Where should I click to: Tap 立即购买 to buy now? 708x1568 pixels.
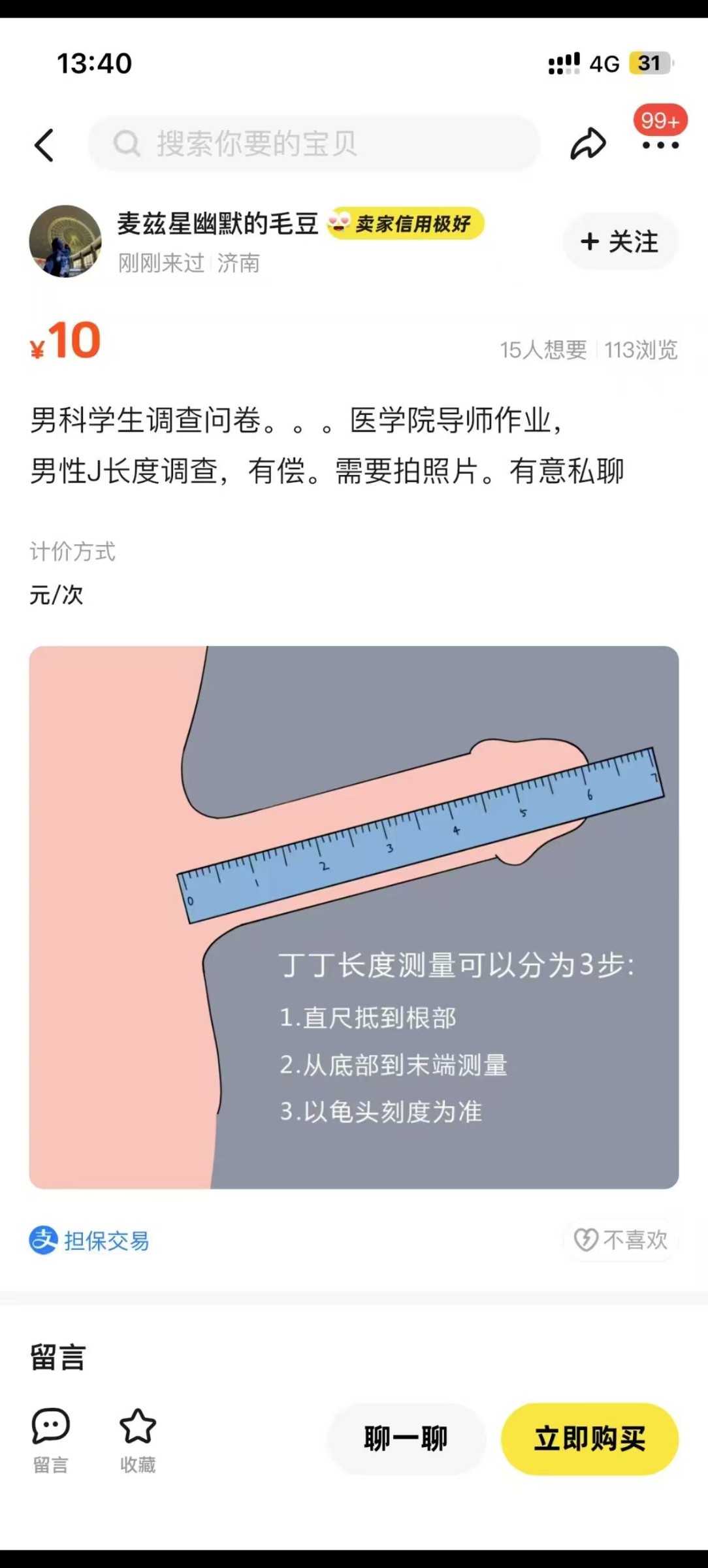(589, 1439)
